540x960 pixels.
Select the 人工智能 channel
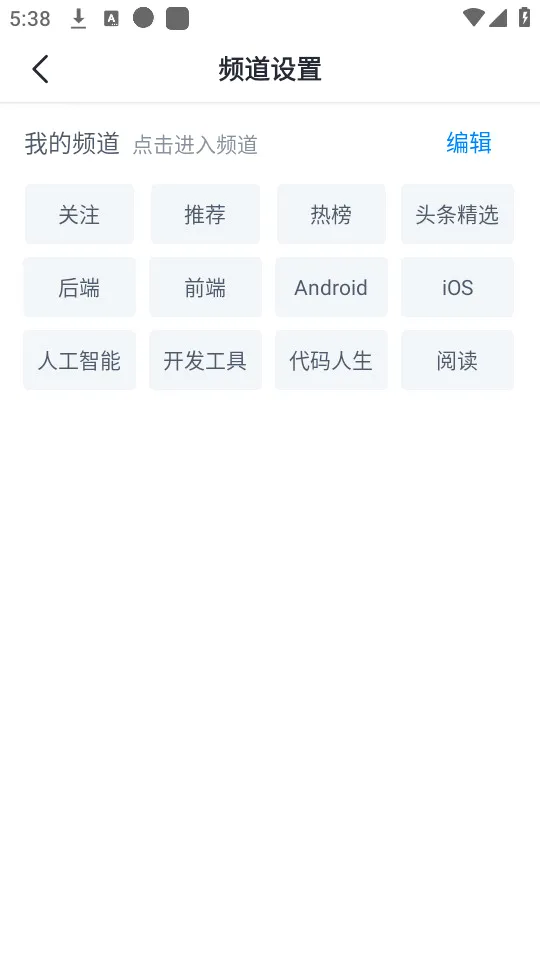(80, 360)
